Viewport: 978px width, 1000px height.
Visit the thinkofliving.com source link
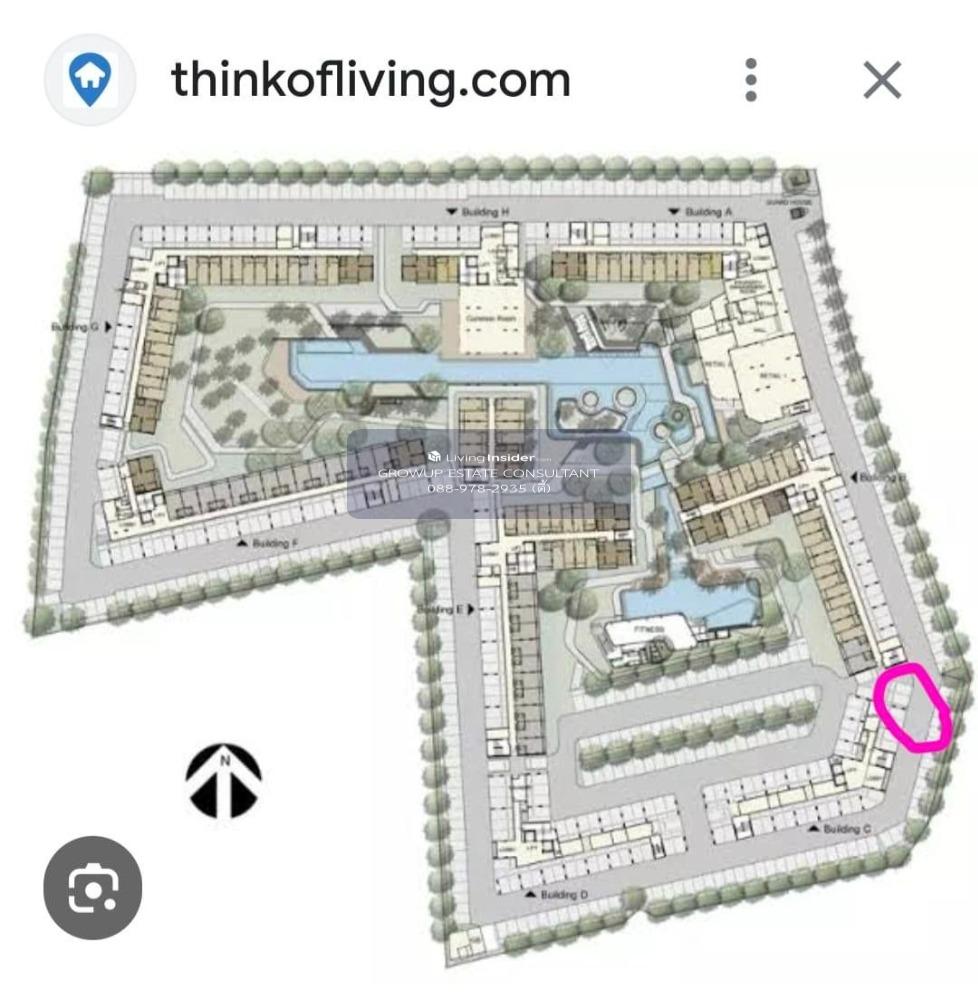coord(370,79)
